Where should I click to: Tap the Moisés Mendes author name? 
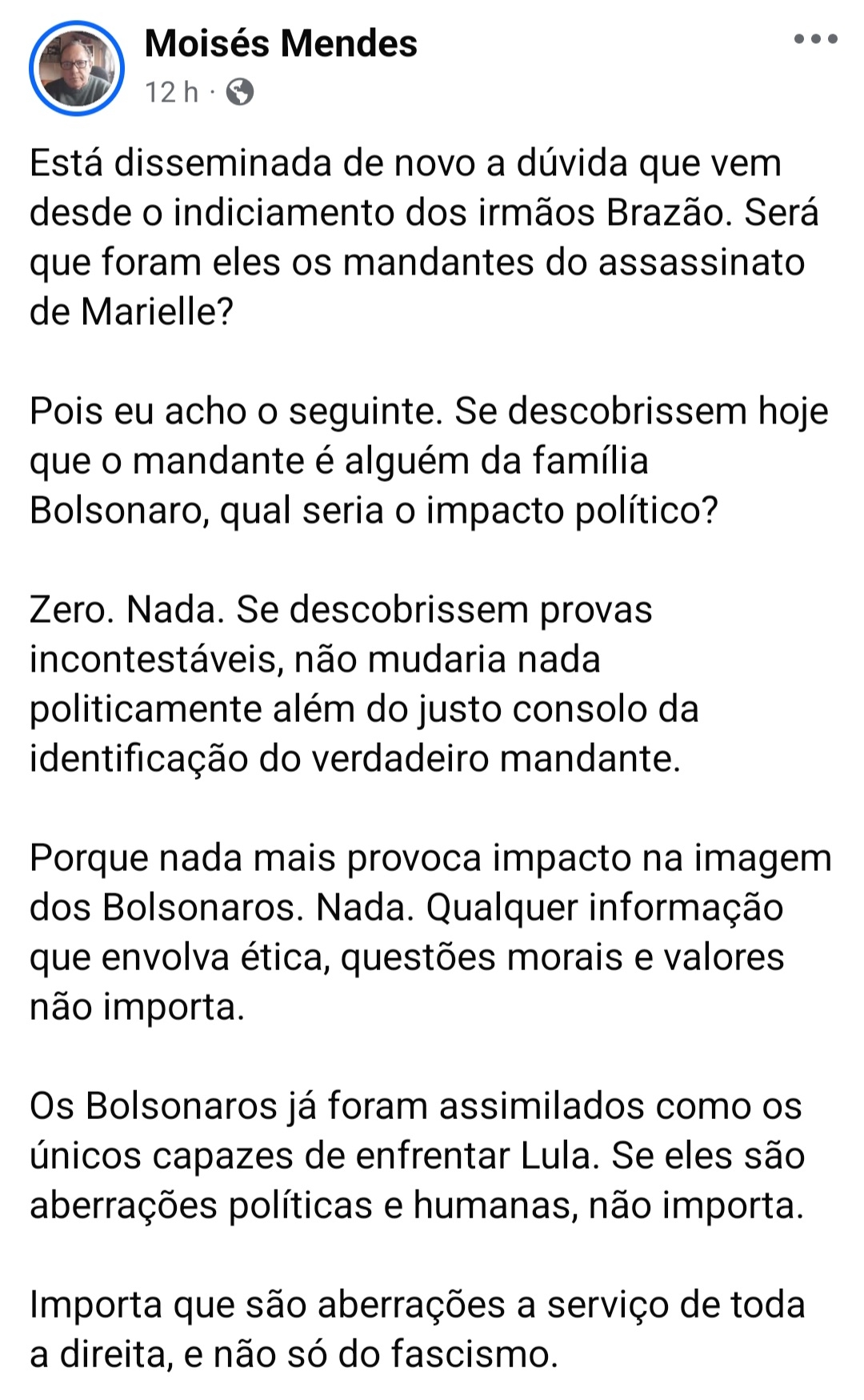pyautogui.click(x=281, y=43)
